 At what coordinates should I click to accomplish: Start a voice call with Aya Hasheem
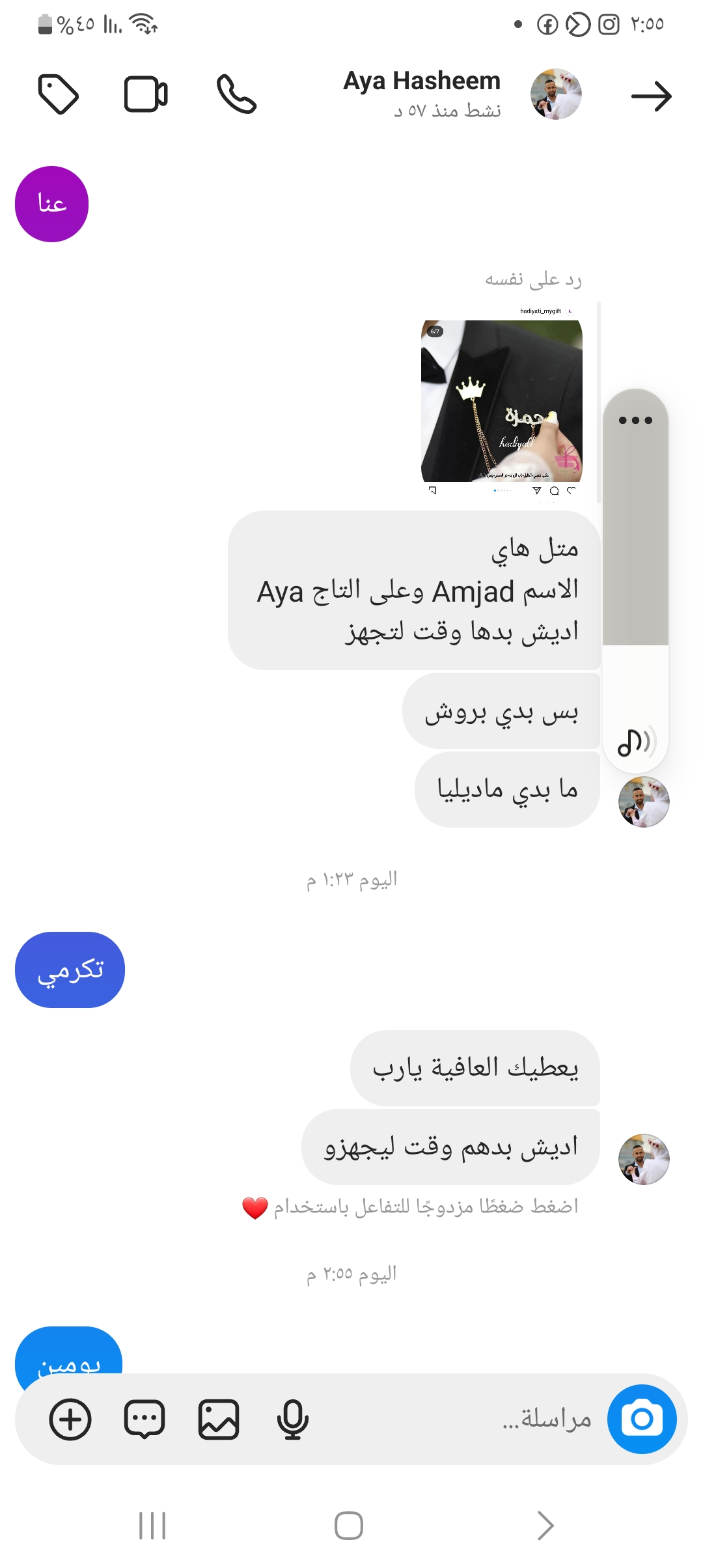coord(236,95)
